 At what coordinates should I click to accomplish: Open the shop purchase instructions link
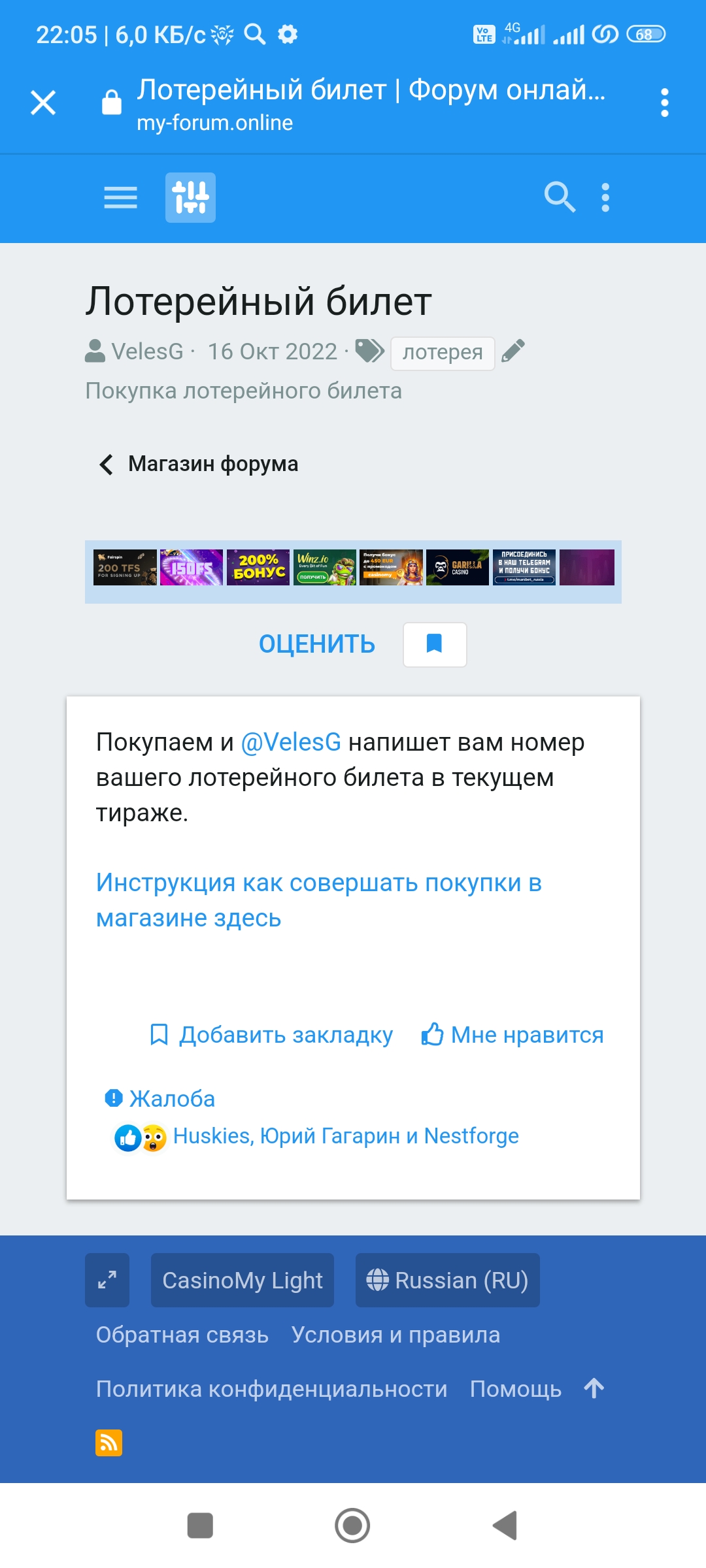(x=318, y=900)
